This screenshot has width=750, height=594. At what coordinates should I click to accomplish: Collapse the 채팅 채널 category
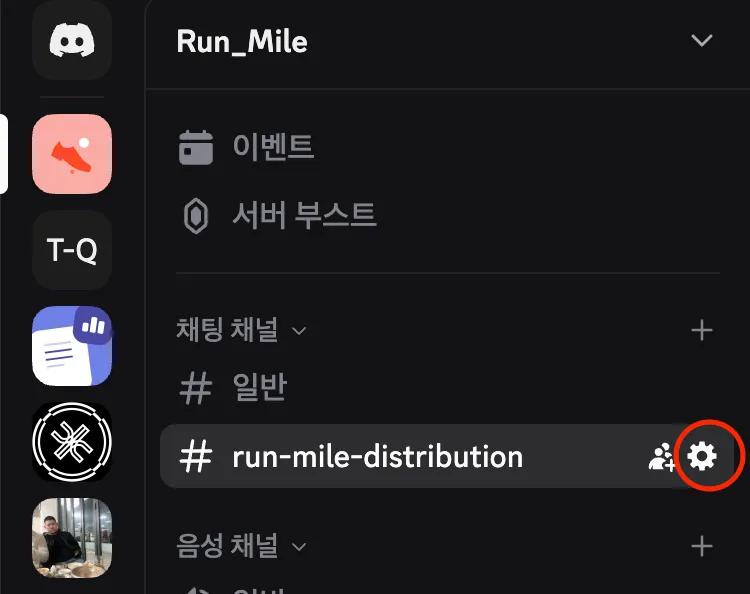click(x=241, y=330)
